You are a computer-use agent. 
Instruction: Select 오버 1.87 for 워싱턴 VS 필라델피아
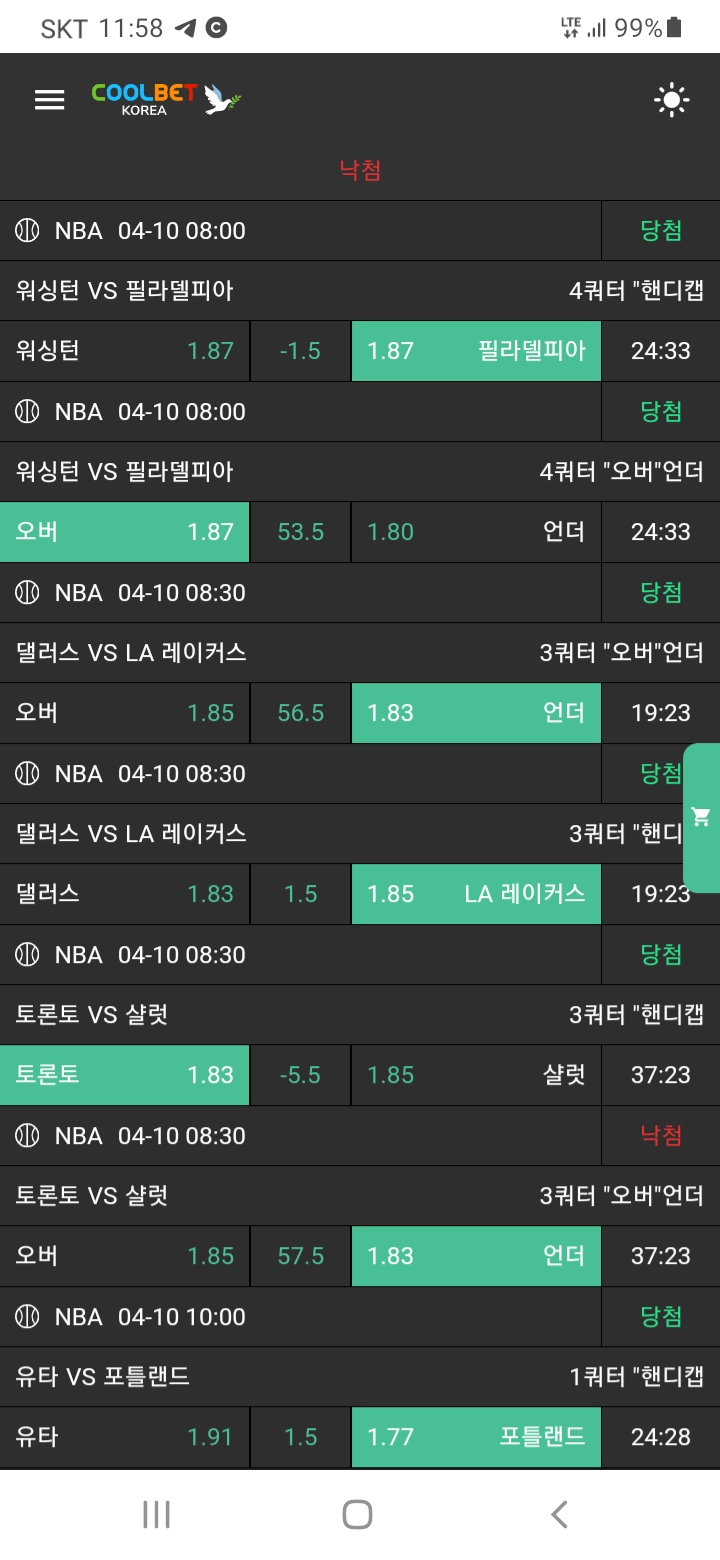click(x=124, y=532)
